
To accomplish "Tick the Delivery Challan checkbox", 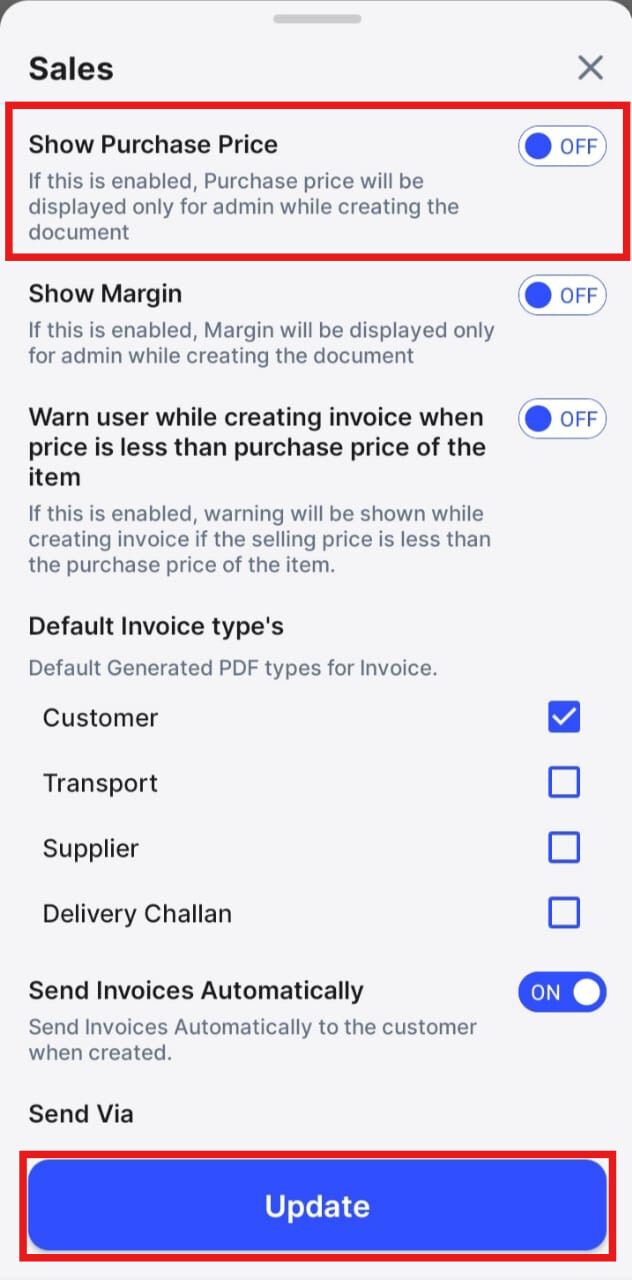I will point(564,913).
